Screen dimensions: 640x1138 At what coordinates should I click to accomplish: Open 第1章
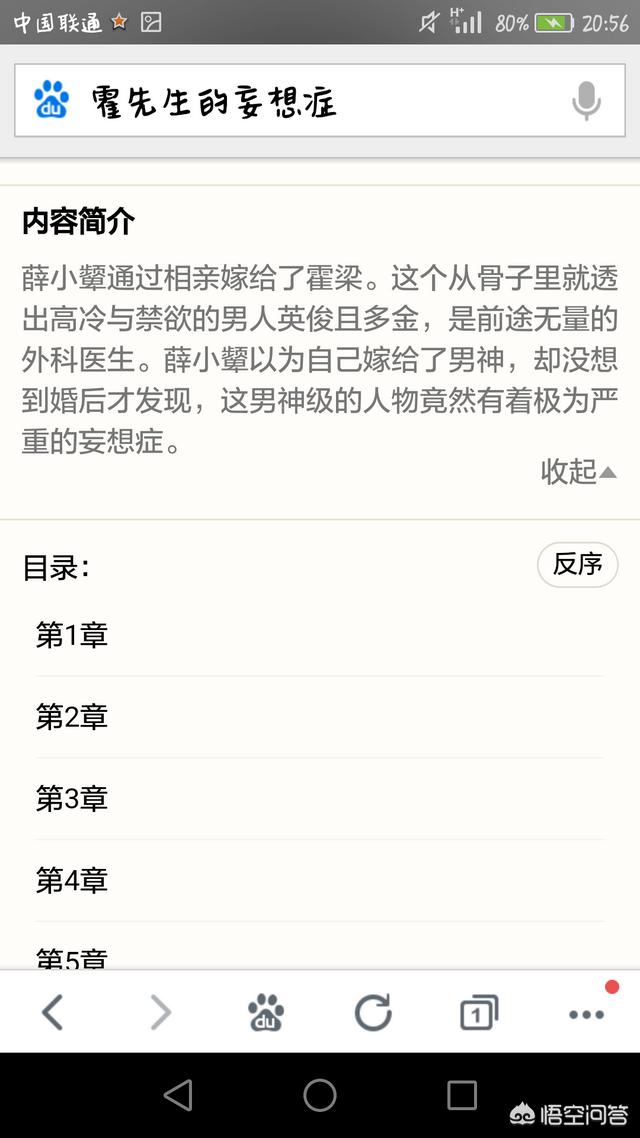(x=72, y=635)
